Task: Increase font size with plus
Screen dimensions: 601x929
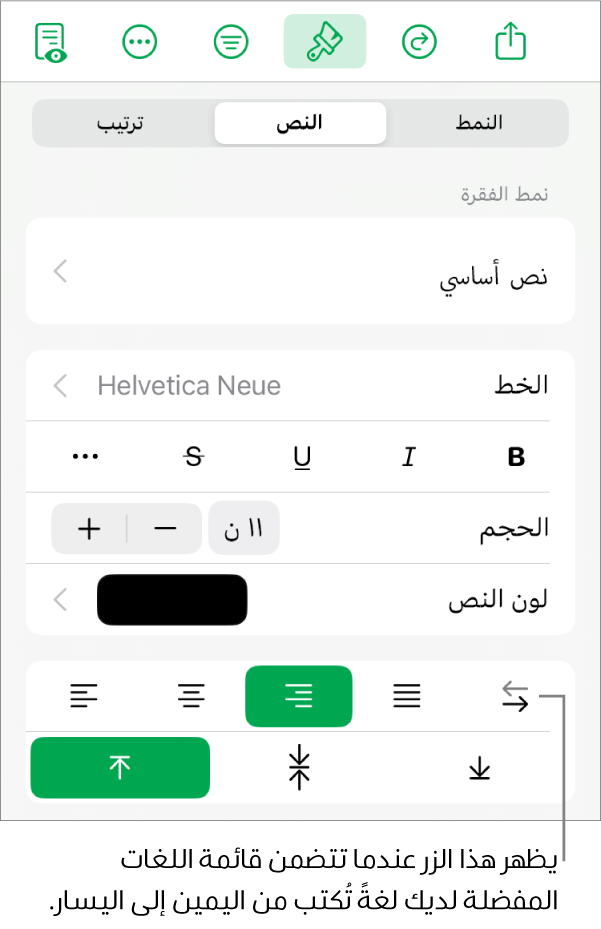Action: coord(90,529)
